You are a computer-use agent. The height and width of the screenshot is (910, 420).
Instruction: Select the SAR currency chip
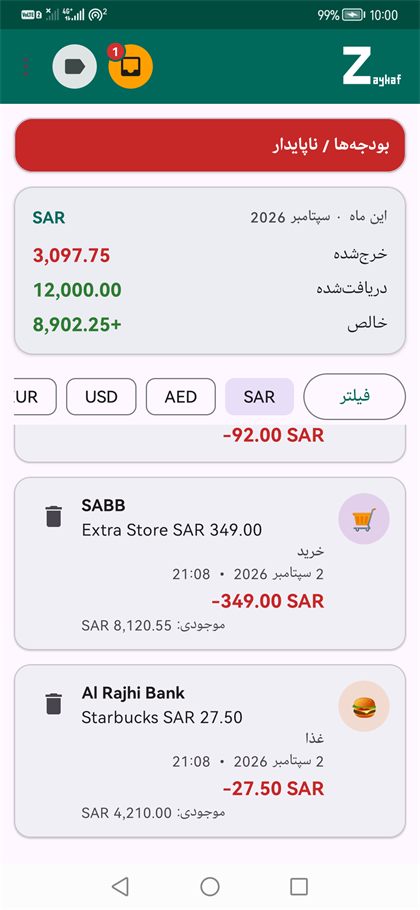(x=259, y=397)
